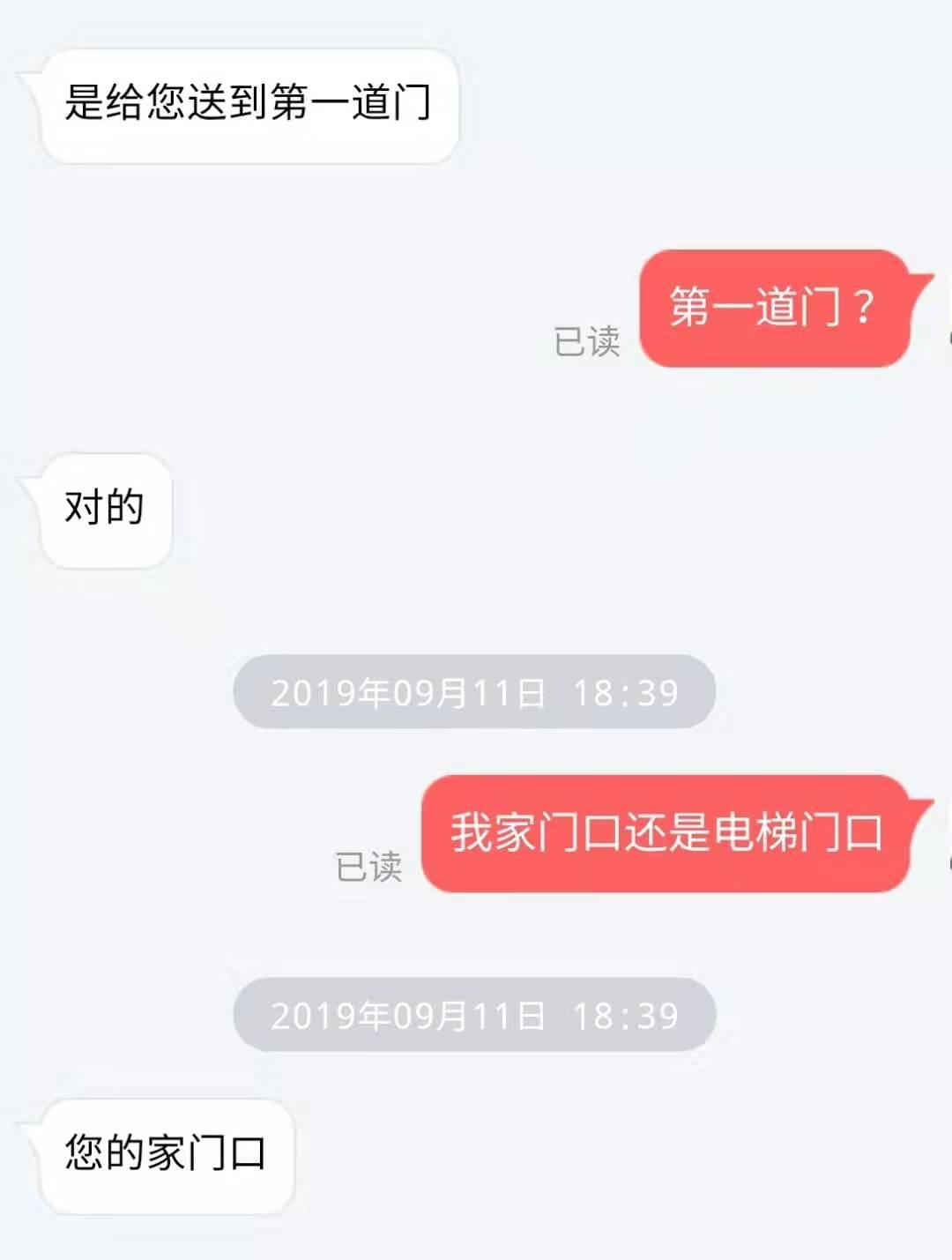The height and width of the screenshot is (1260, 952).
Task: Click the time "18:39" in lower timestamp
Action: [x=626, y=1014]
